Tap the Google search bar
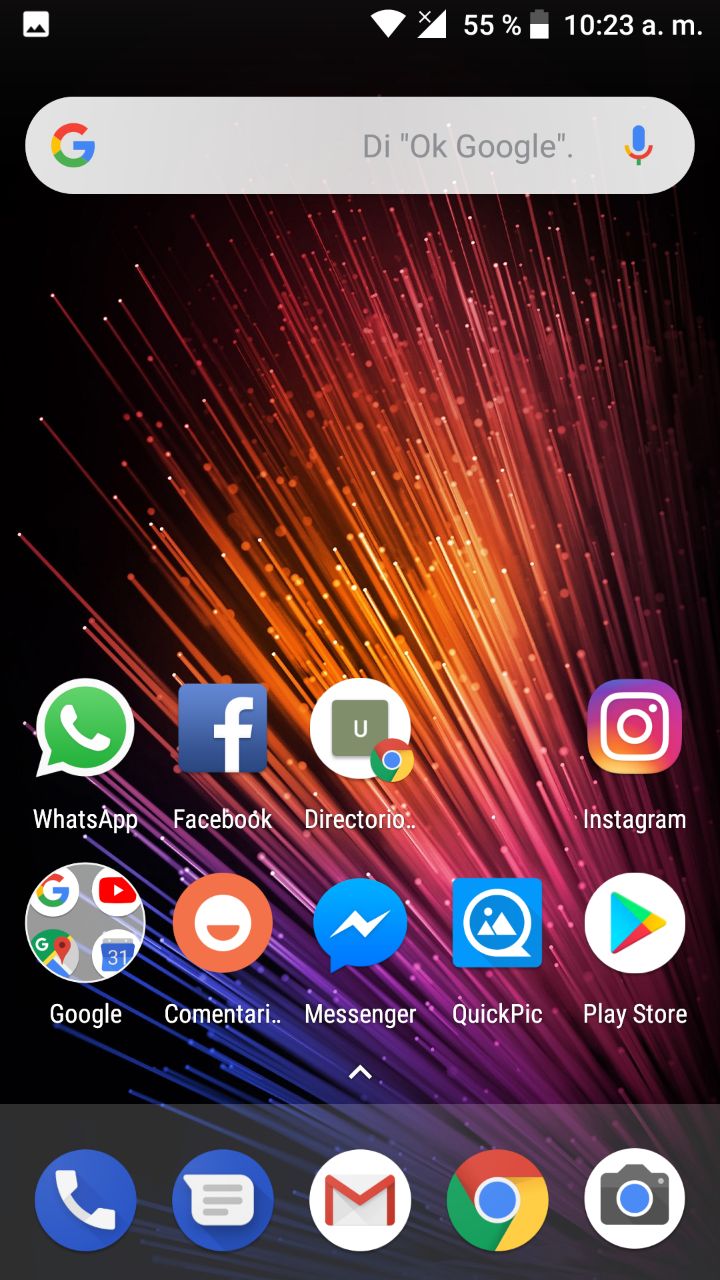This screenshot has width=720, height=1280. 330,146
